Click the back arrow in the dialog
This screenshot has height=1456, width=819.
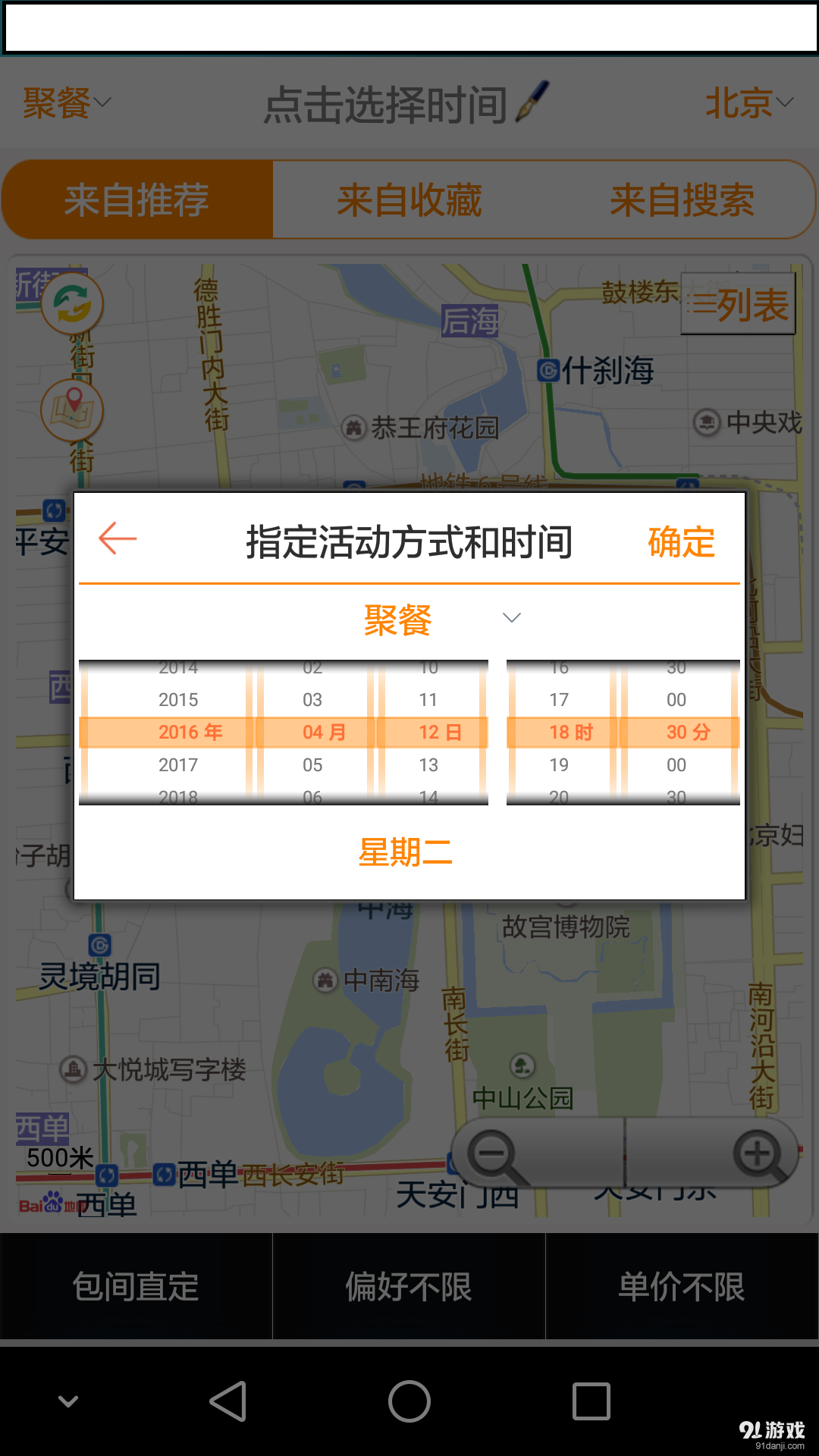click(118, 540)
